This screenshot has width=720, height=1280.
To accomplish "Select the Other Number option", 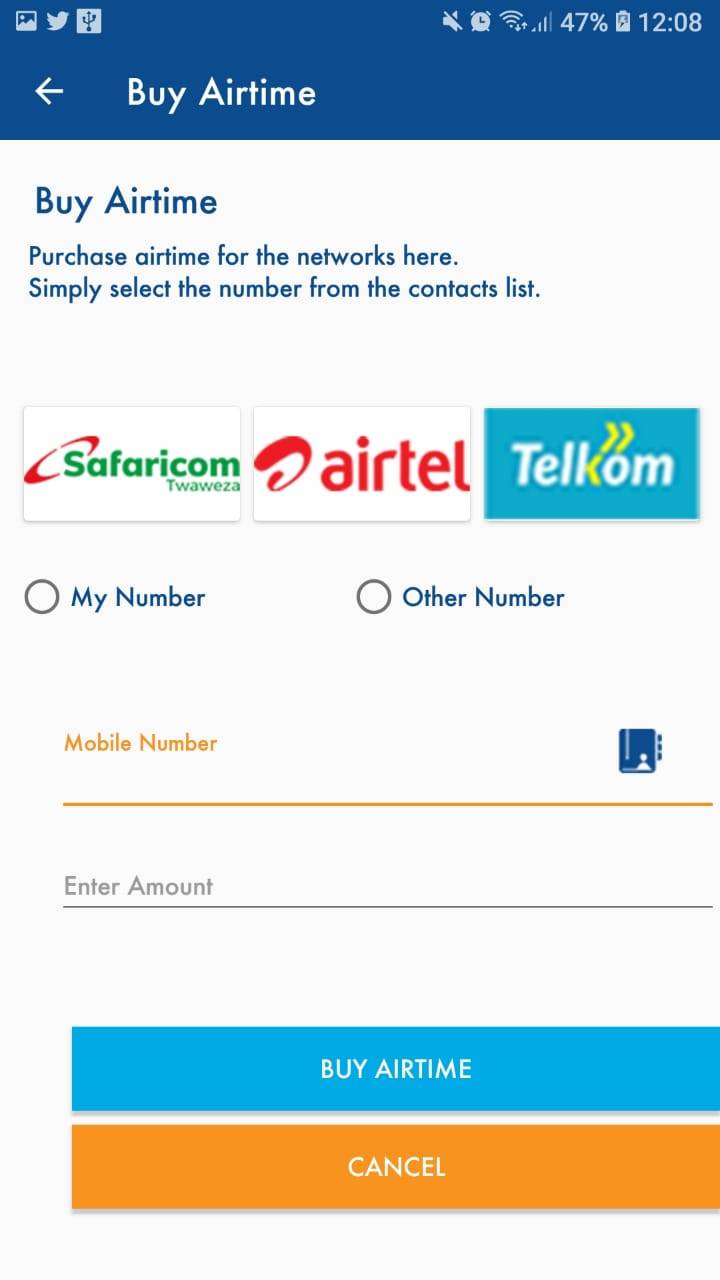I will 374,598.
